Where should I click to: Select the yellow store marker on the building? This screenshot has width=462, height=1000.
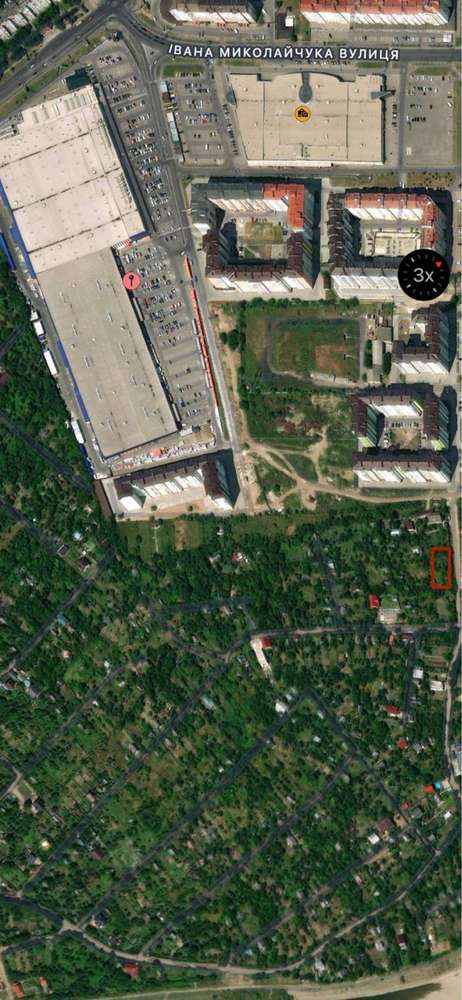pos(302,114)
